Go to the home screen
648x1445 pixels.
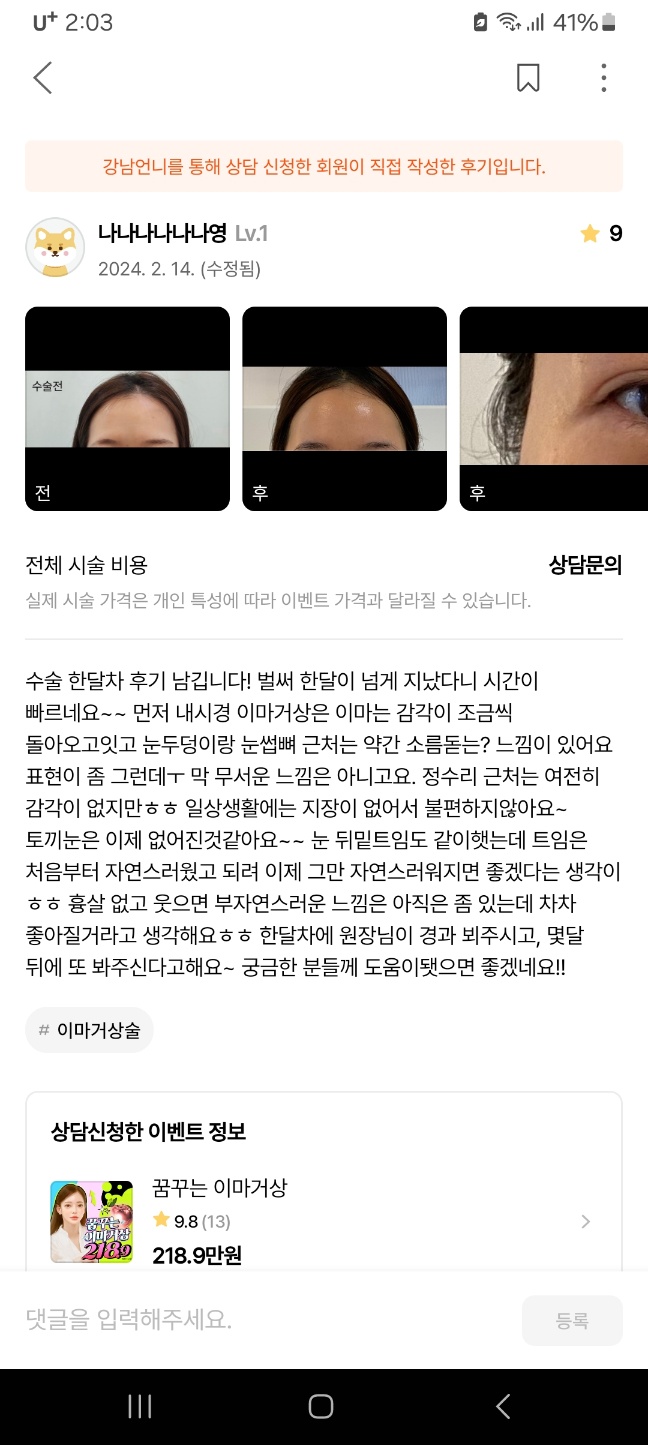(x=321, y=1407)
